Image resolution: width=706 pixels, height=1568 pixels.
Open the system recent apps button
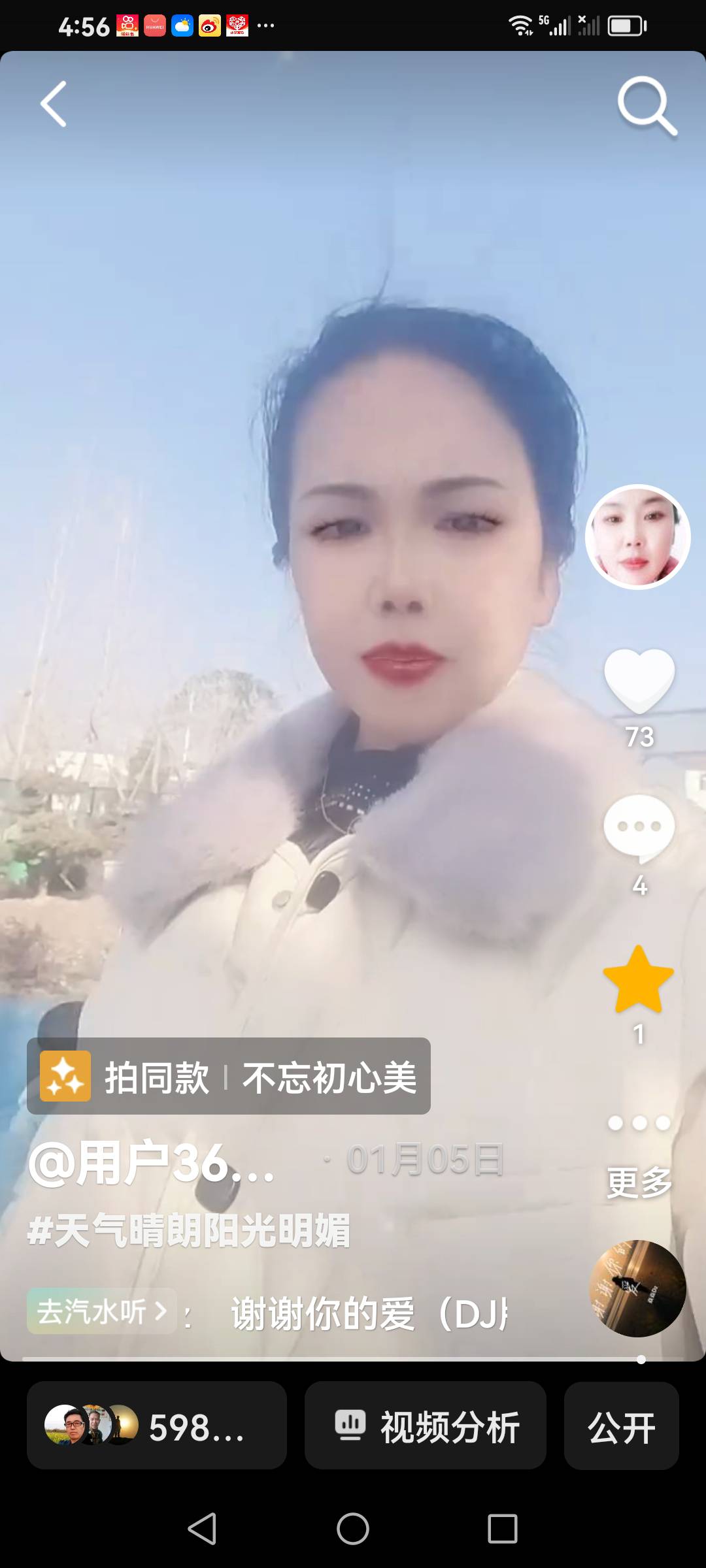pos(503,1529)
